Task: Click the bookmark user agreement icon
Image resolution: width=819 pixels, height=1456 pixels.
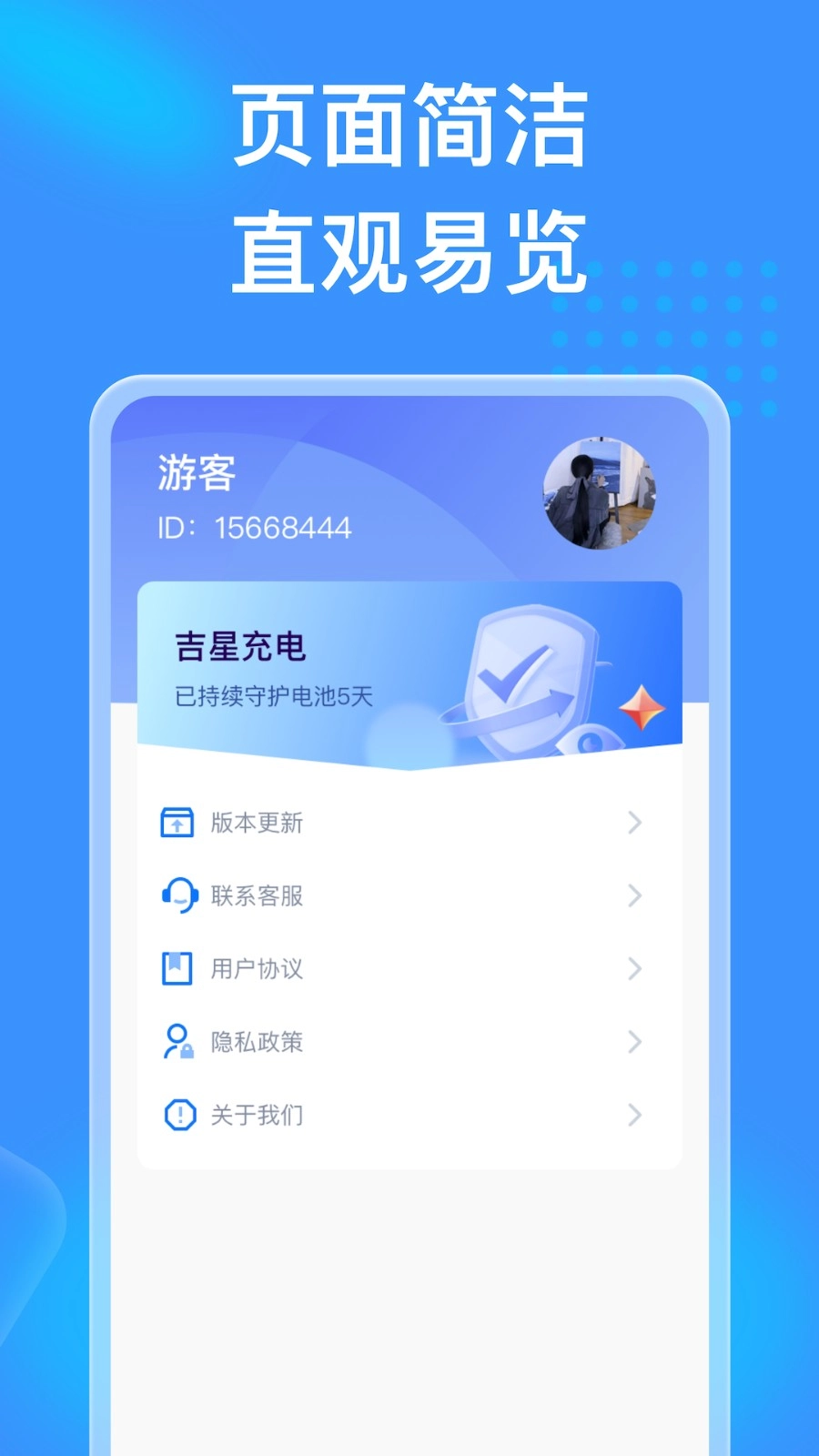Action: [x=178, y=969]
